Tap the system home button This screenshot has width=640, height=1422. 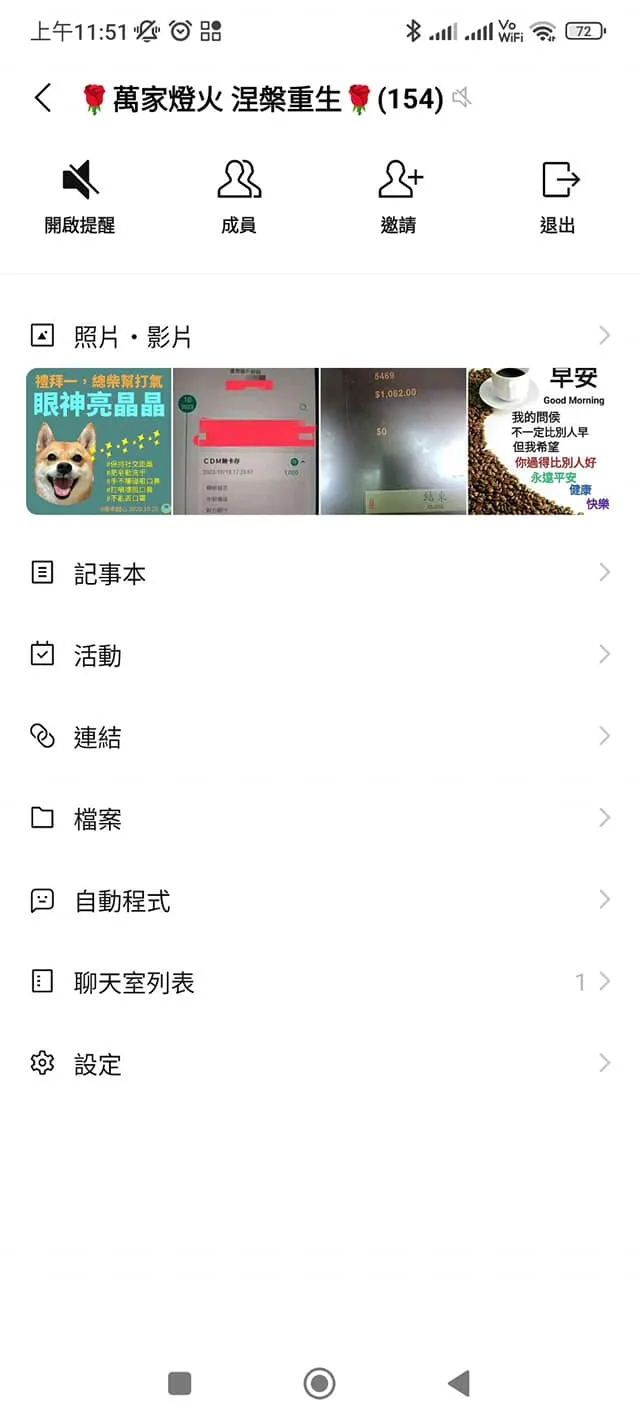pos(319,1384)
